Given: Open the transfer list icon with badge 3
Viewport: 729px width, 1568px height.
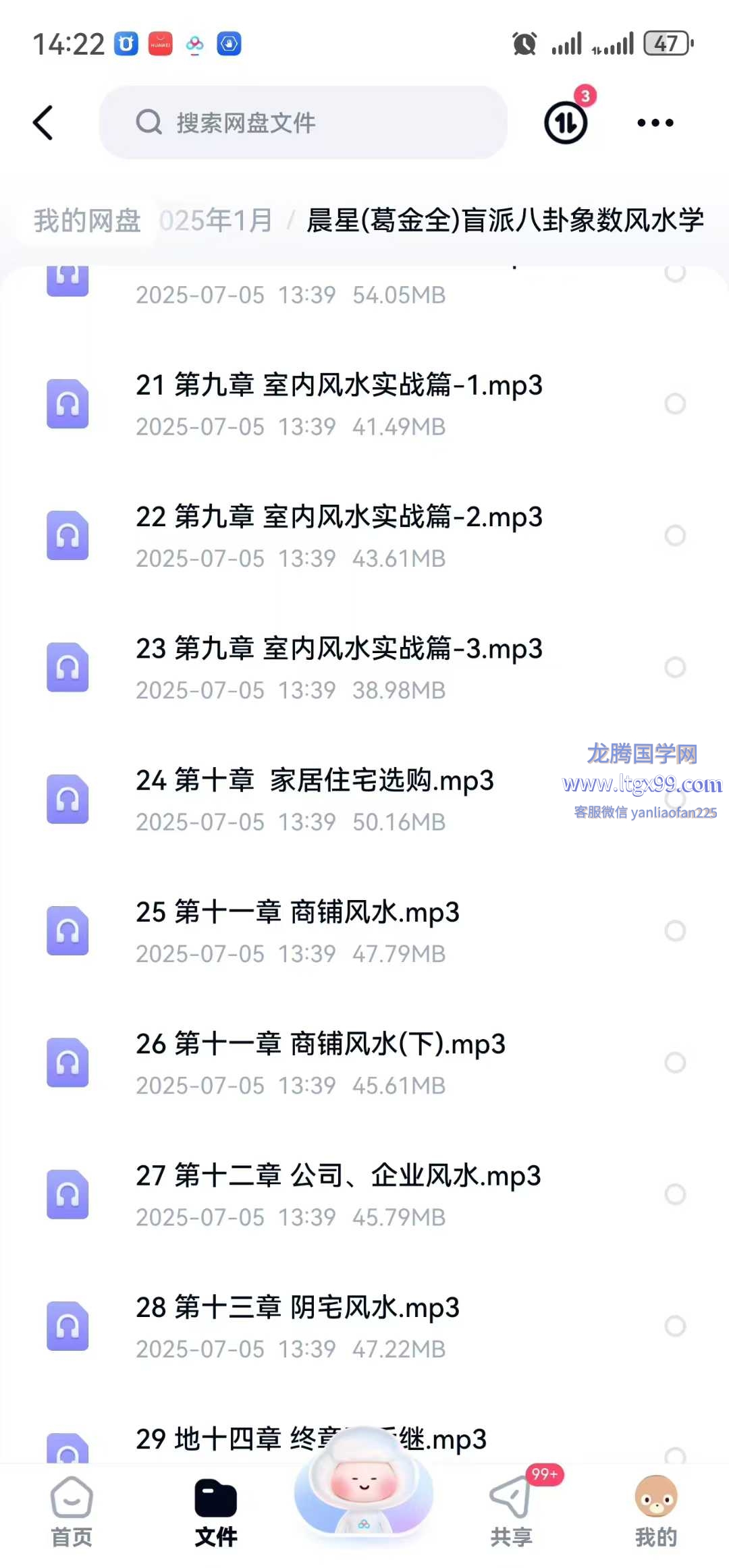Looking at the screenshot, I should pyautogui.click(x=566, y=122).
